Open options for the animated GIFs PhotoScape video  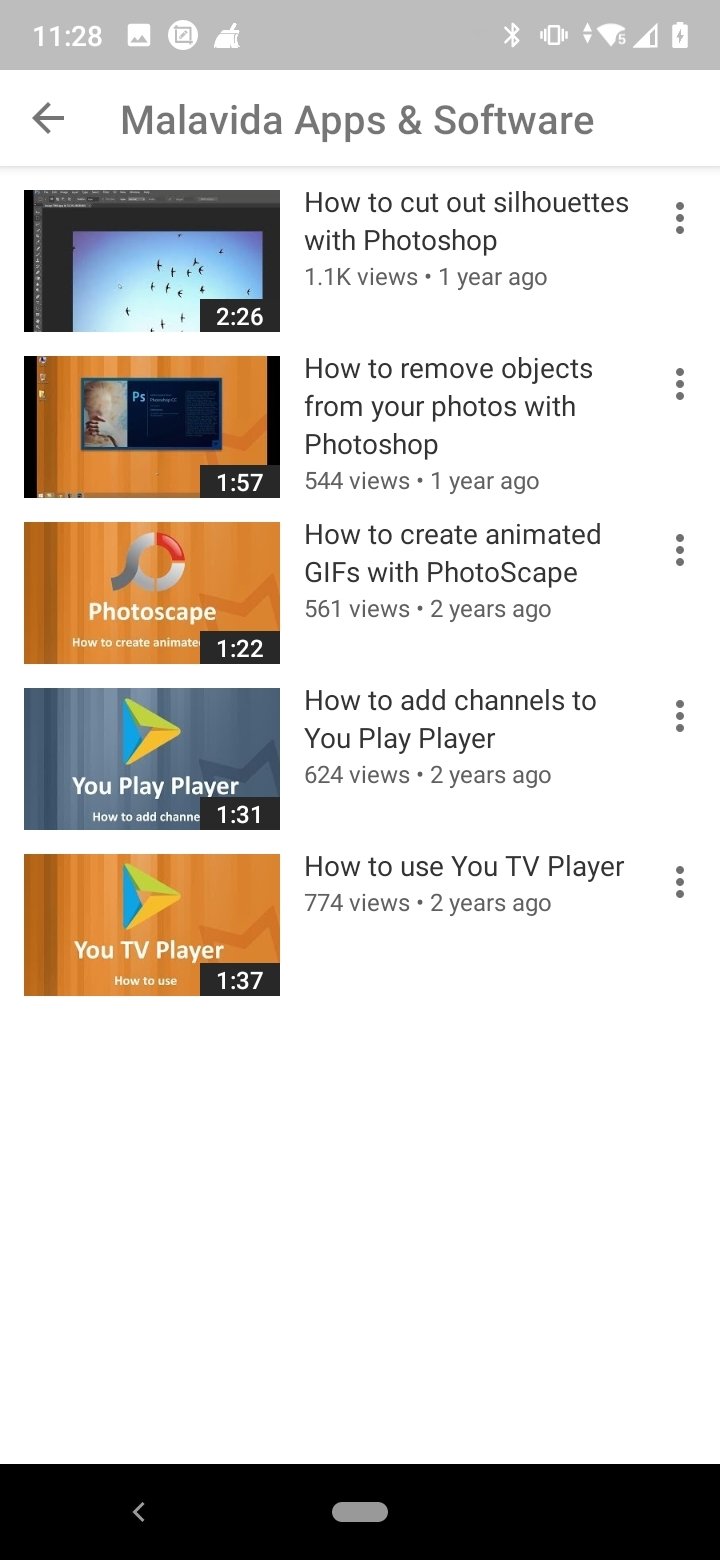point(680,550)
